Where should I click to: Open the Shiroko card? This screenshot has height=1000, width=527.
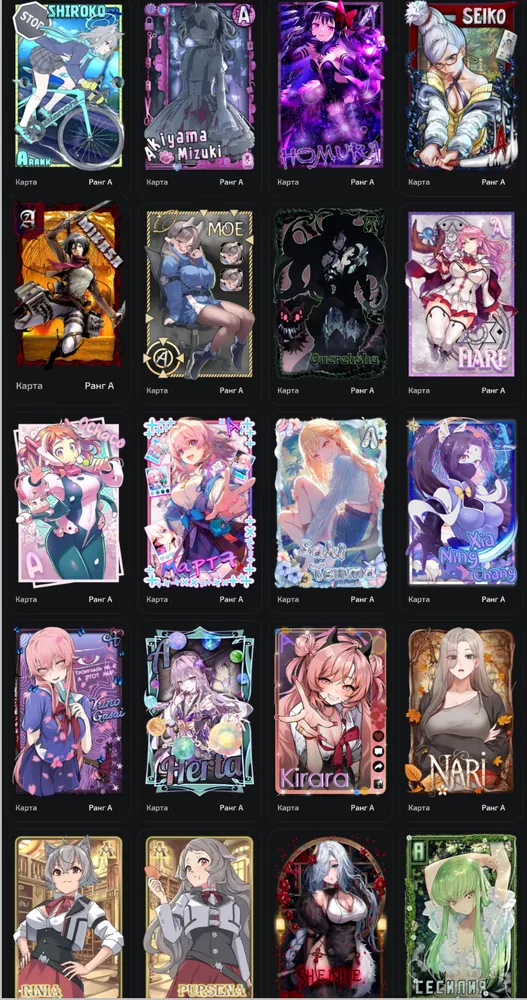click(x=69, y=85)
